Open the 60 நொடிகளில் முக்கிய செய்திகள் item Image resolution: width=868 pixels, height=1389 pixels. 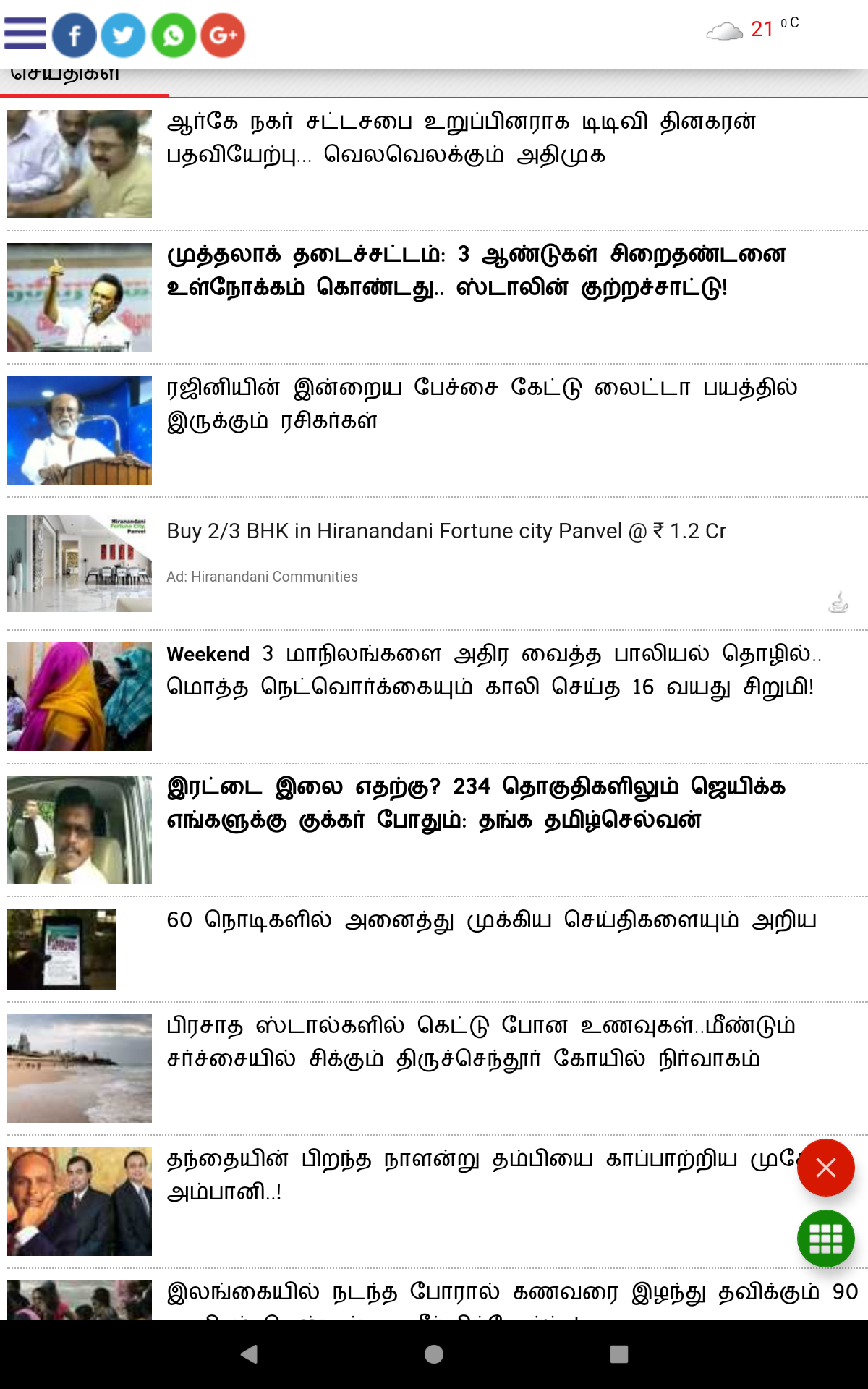[x=434, y=949]
